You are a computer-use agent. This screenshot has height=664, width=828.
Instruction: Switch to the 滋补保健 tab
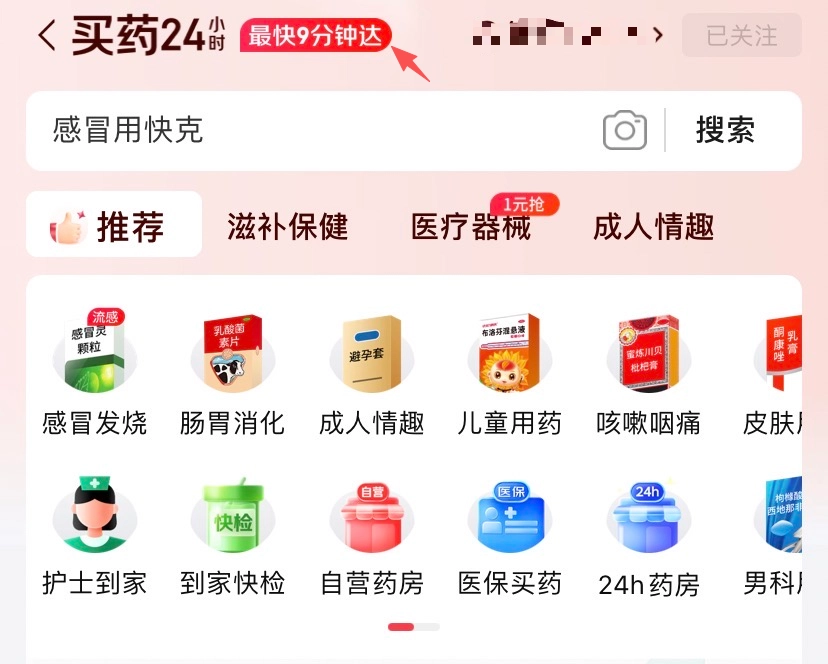(x=287, y=227)
